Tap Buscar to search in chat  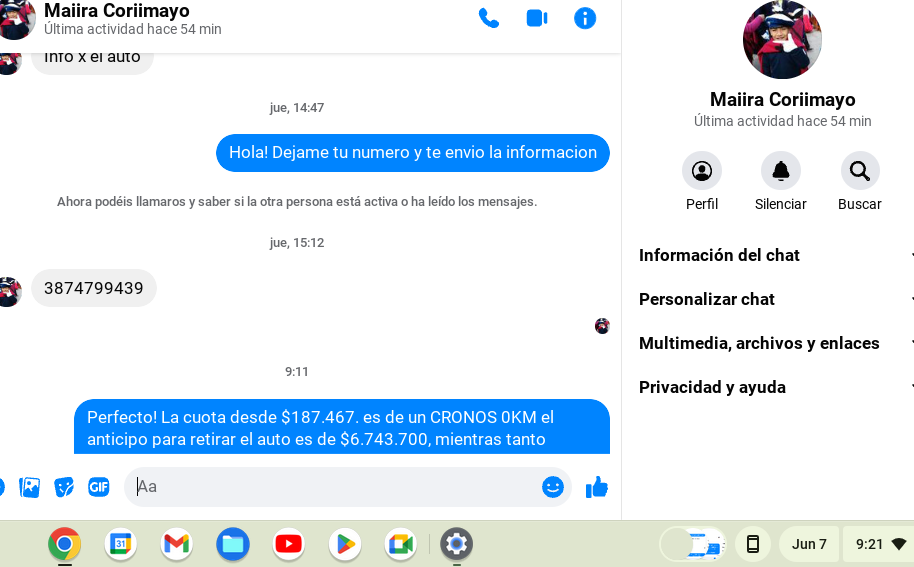point(859,171)
